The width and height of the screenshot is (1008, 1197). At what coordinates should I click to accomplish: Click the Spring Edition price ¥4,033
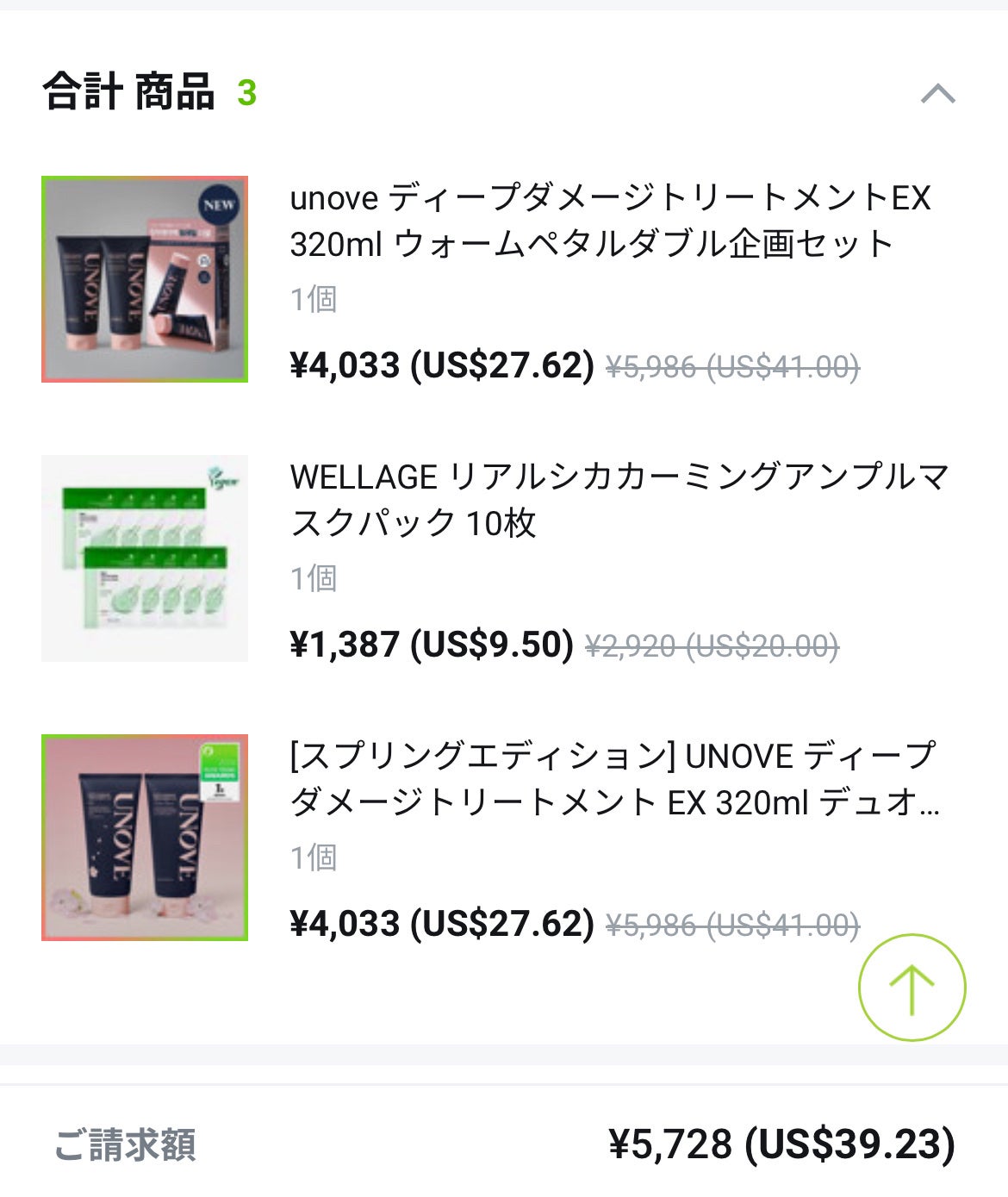click(439, 923)
